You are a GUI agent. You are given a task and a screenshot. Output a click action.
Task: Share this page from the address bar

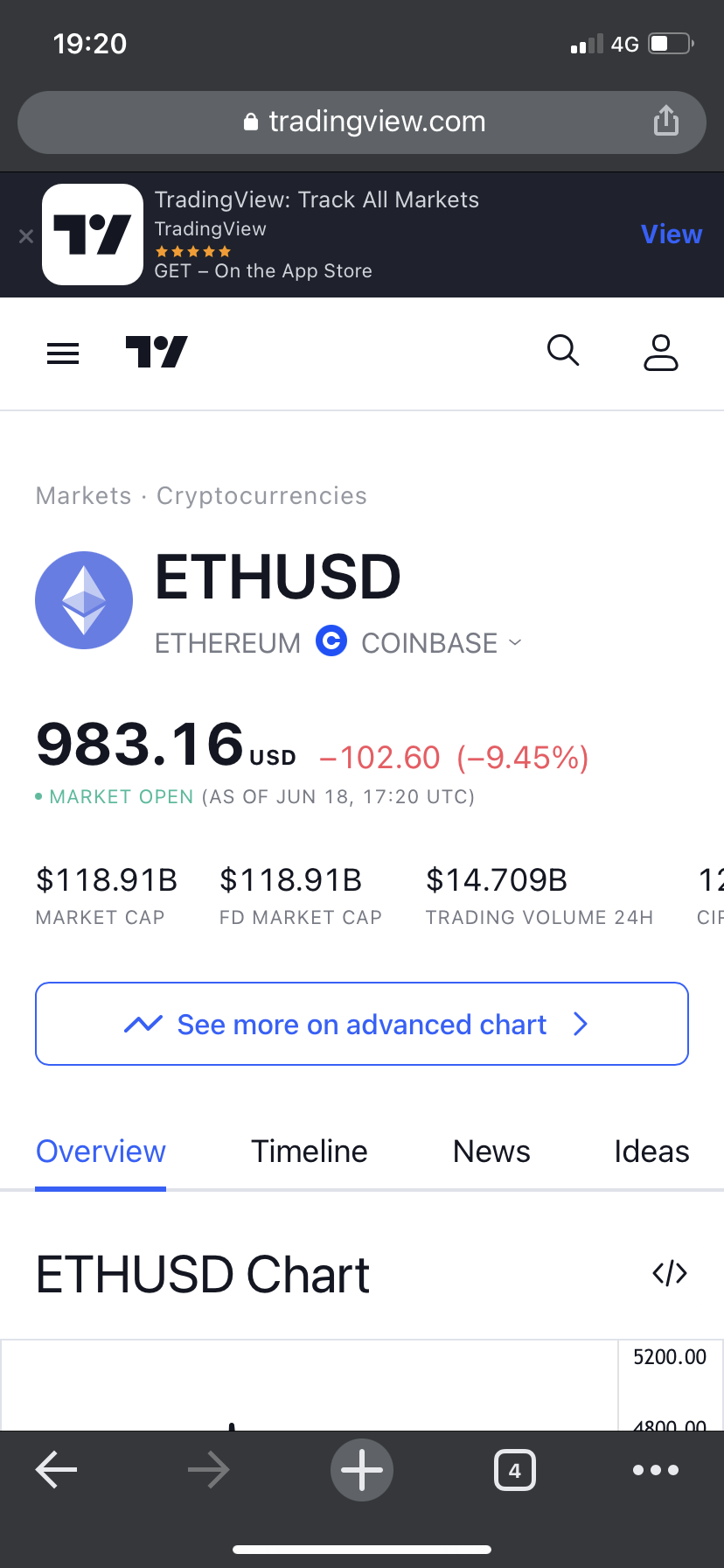(666, 121)
